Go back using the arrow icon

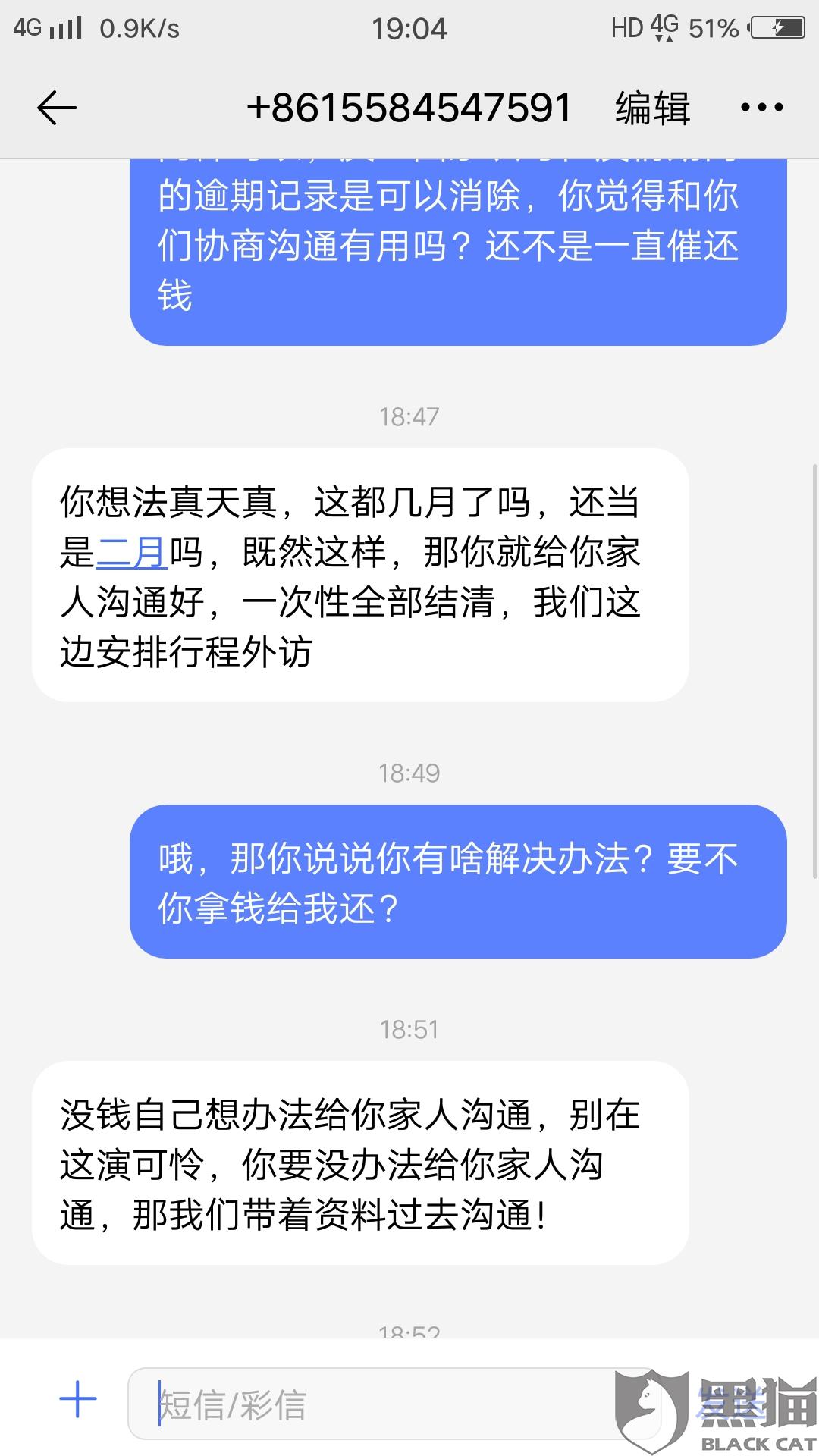57,108
